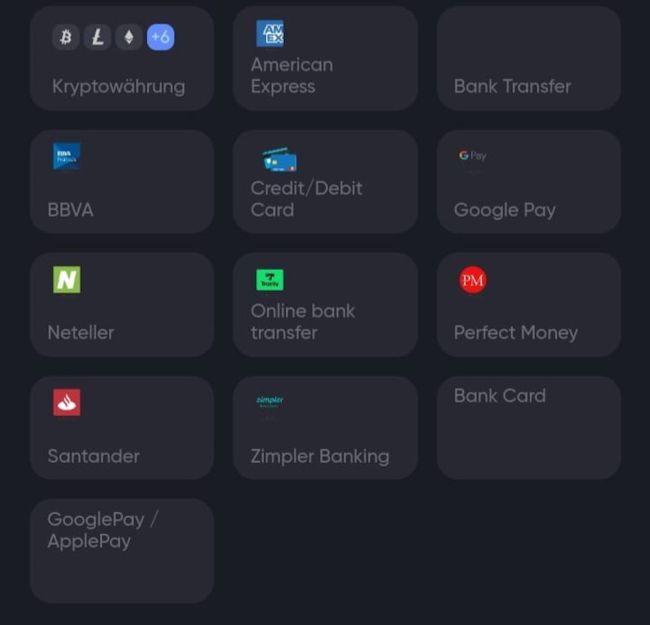Choose American Express payment option
The width and height of the screenshot is (650, 625).
(x=325, y=59)
